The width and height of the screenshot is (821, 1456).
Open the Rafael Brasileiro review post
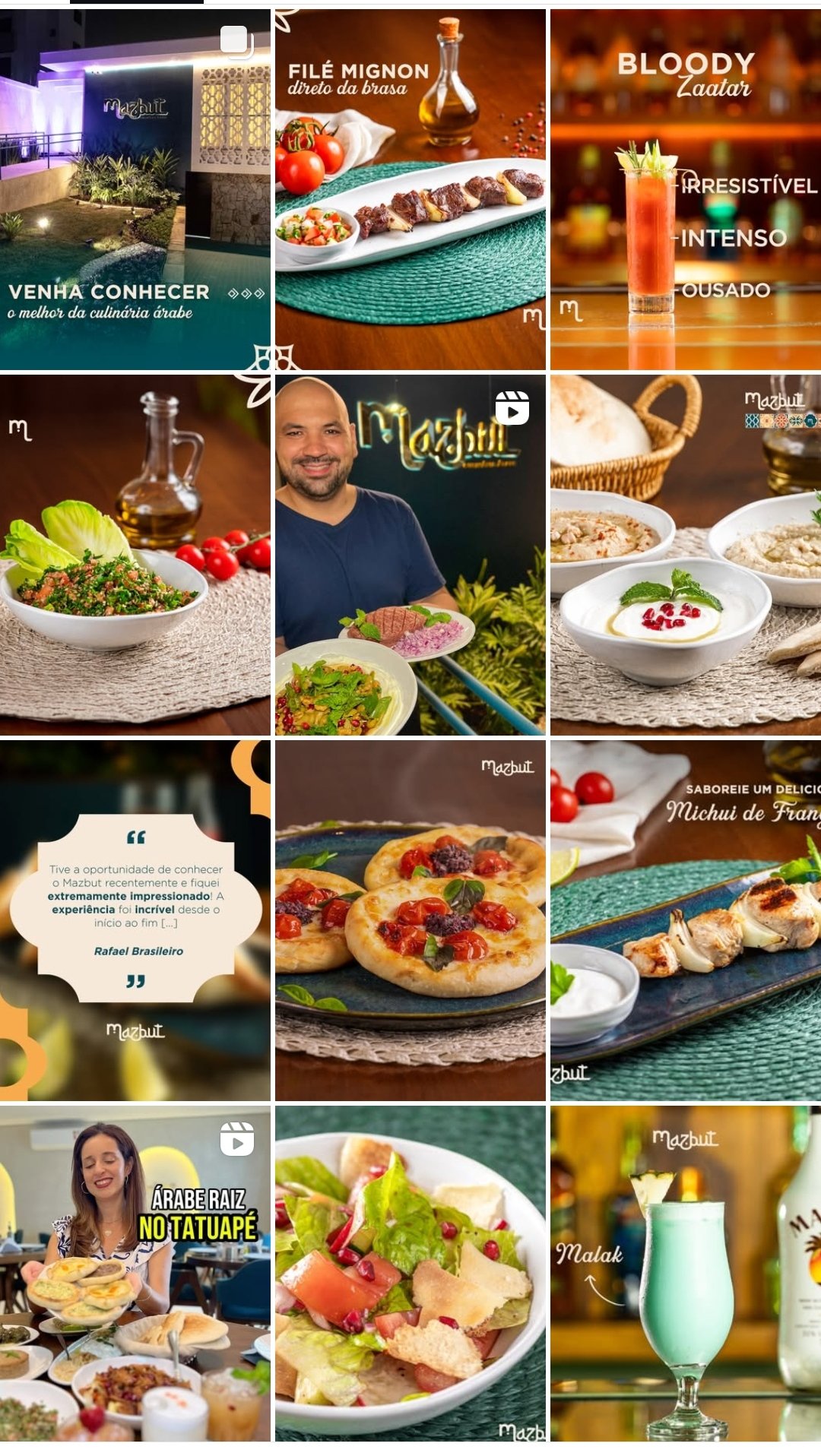tap(135, 920)
